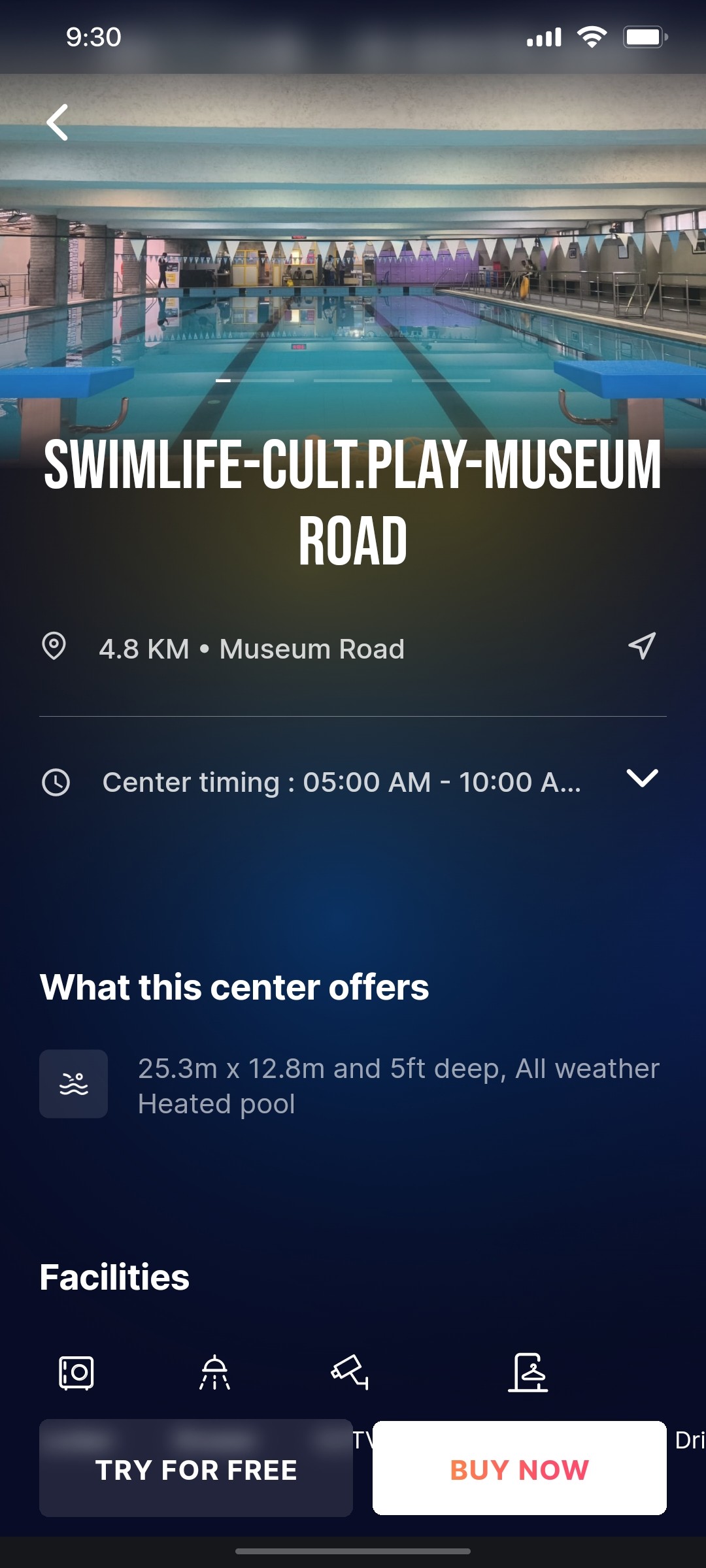Tap the back arrow at top left
Viewport: 706px width, 1568px height.
(58, 122)
